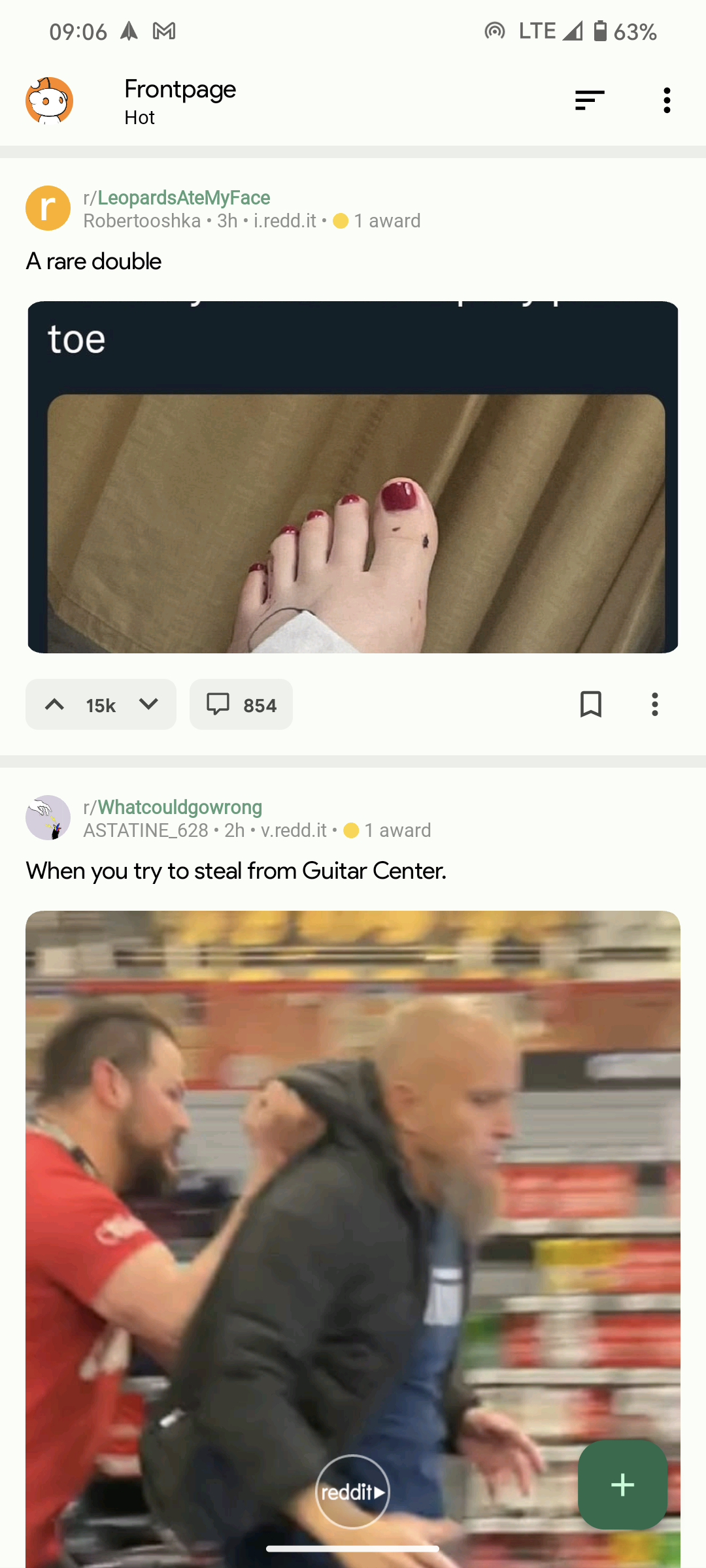
Task: Downvote the 'A rare double' post
Action: point(149,704)
